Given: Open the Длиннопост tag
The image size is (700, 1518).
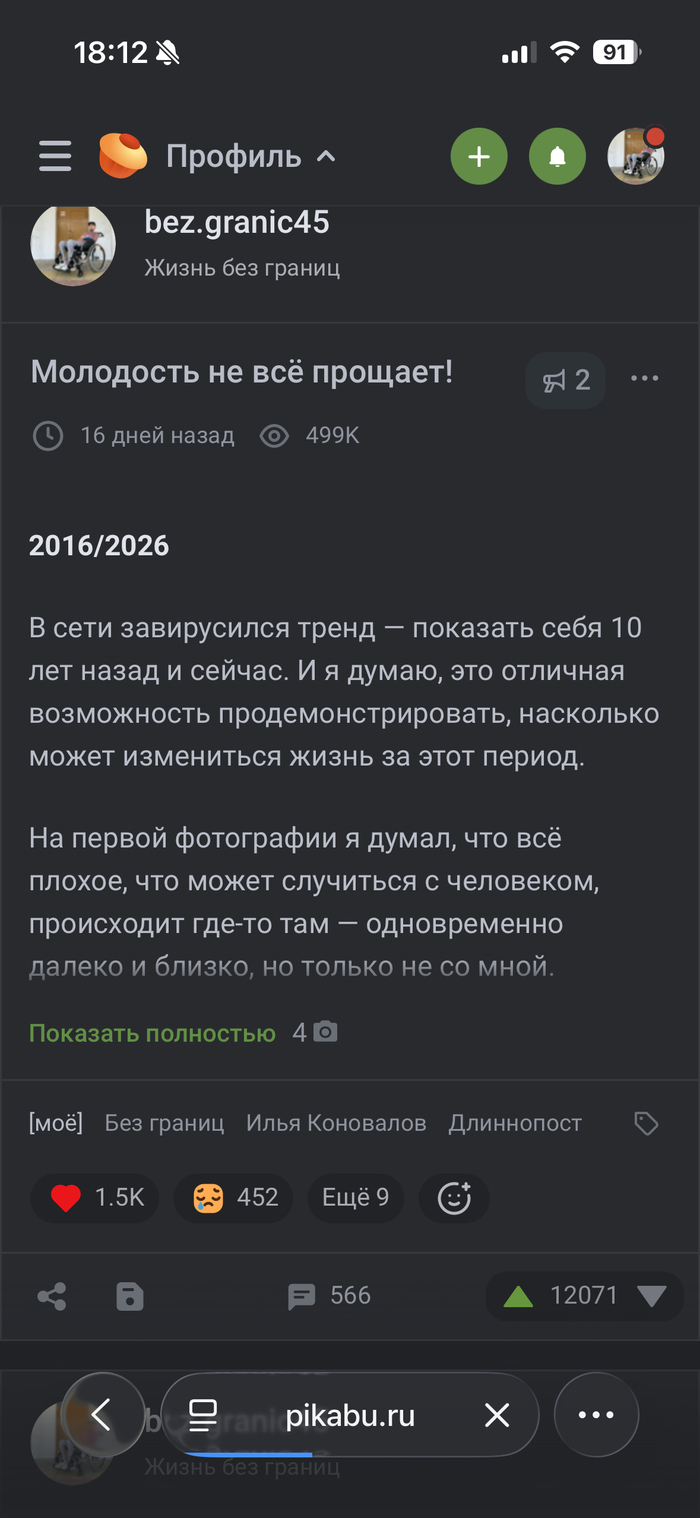Looking at the screenshot, I should 515,1123.
